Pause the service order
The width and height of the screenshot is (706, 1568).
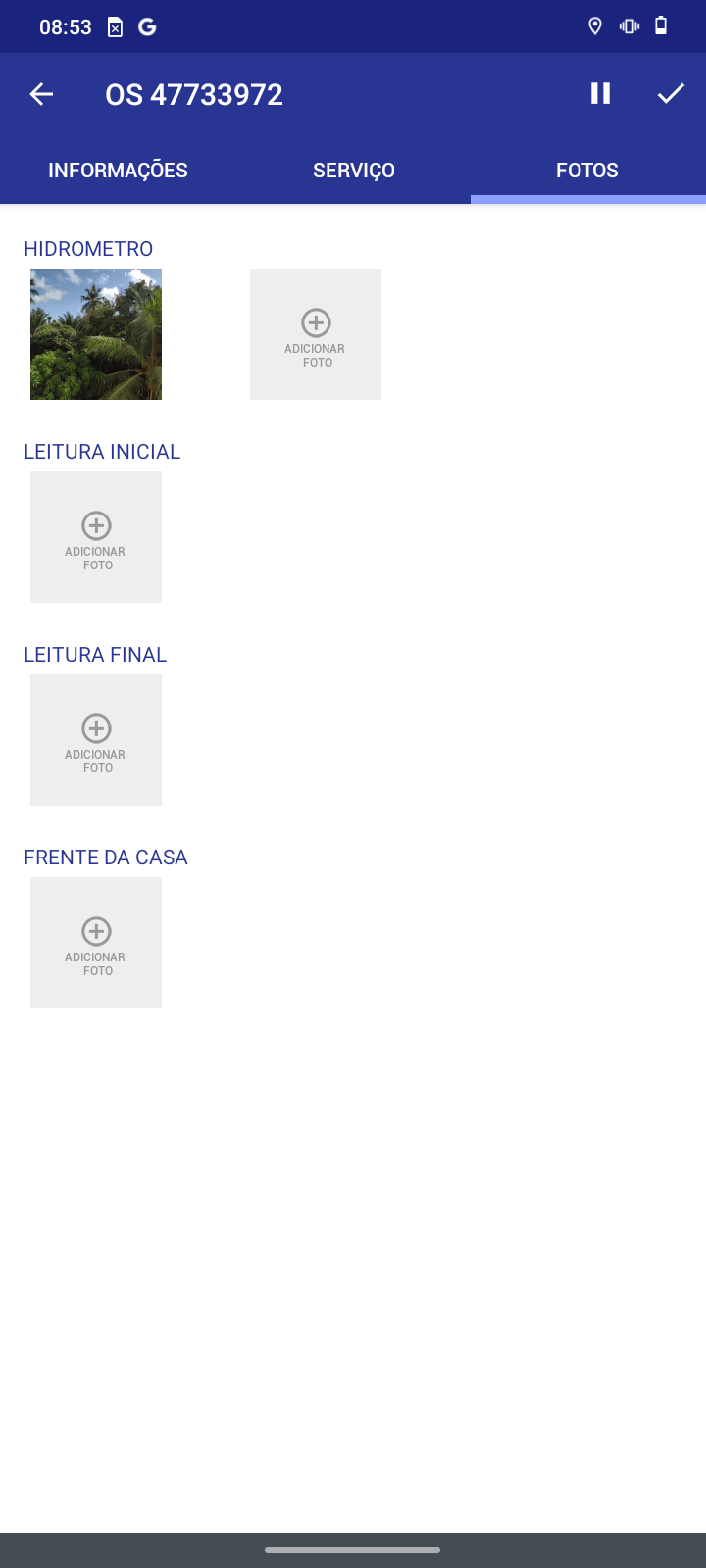(600, 94)
